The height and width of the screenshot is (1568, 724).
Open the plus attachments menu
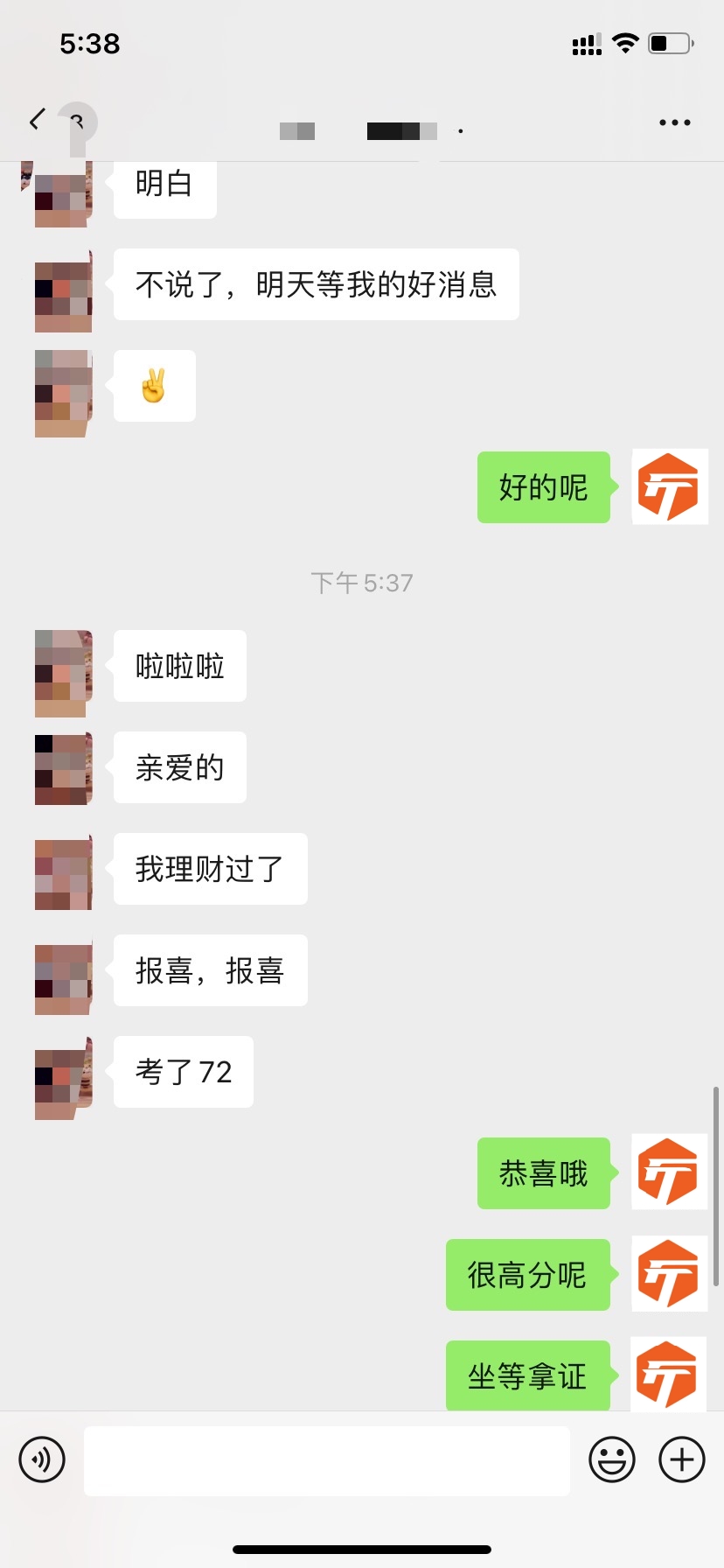click(681, 1459)
